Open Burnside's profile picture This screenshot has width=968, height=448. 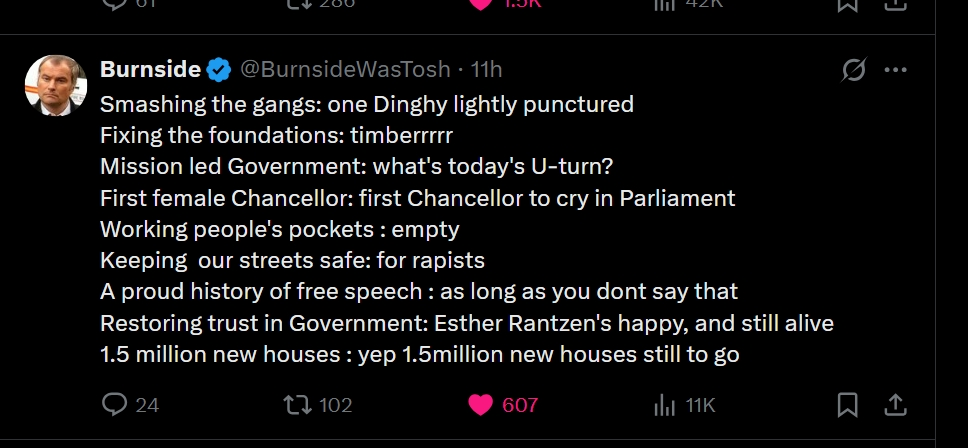point(56,87)
